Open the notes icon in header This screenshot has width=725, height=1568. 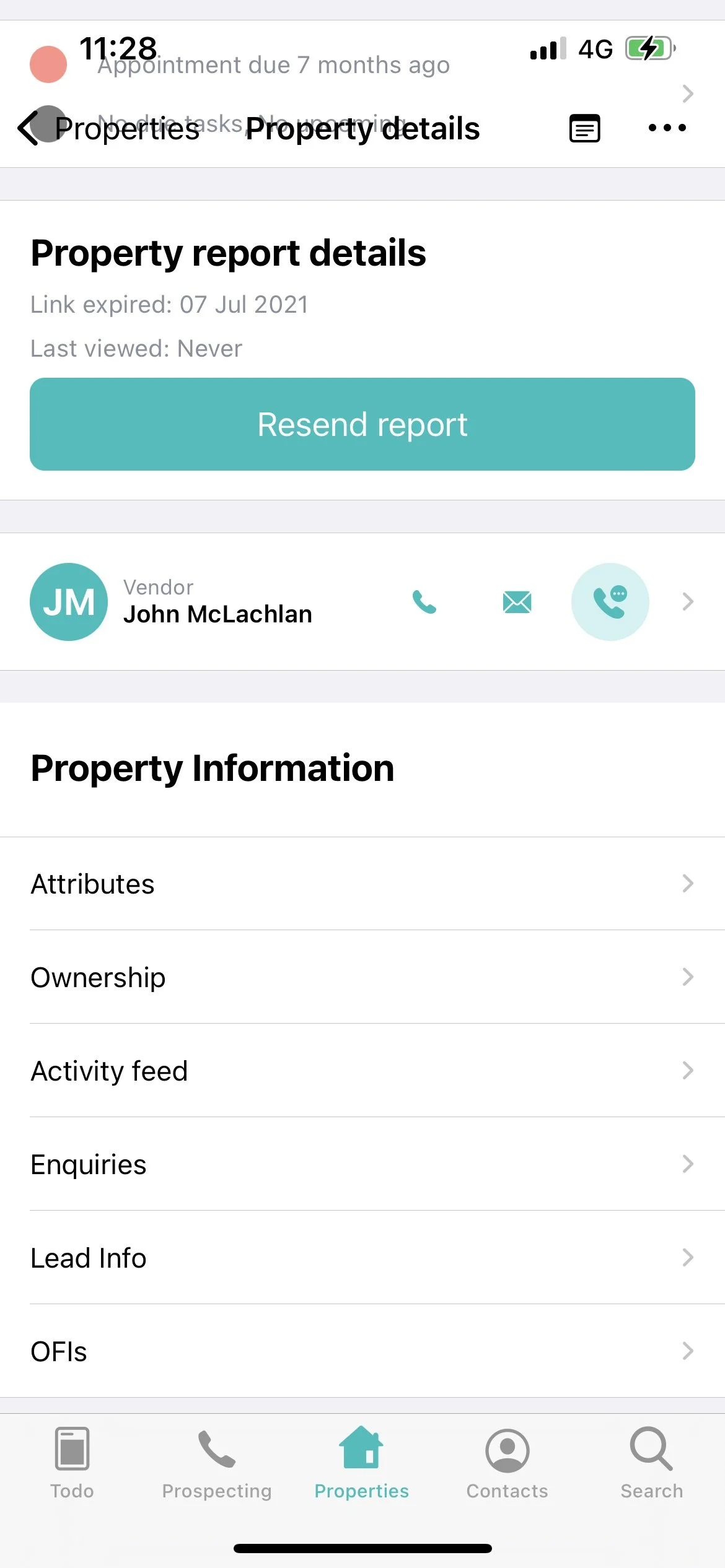[584, 129]
